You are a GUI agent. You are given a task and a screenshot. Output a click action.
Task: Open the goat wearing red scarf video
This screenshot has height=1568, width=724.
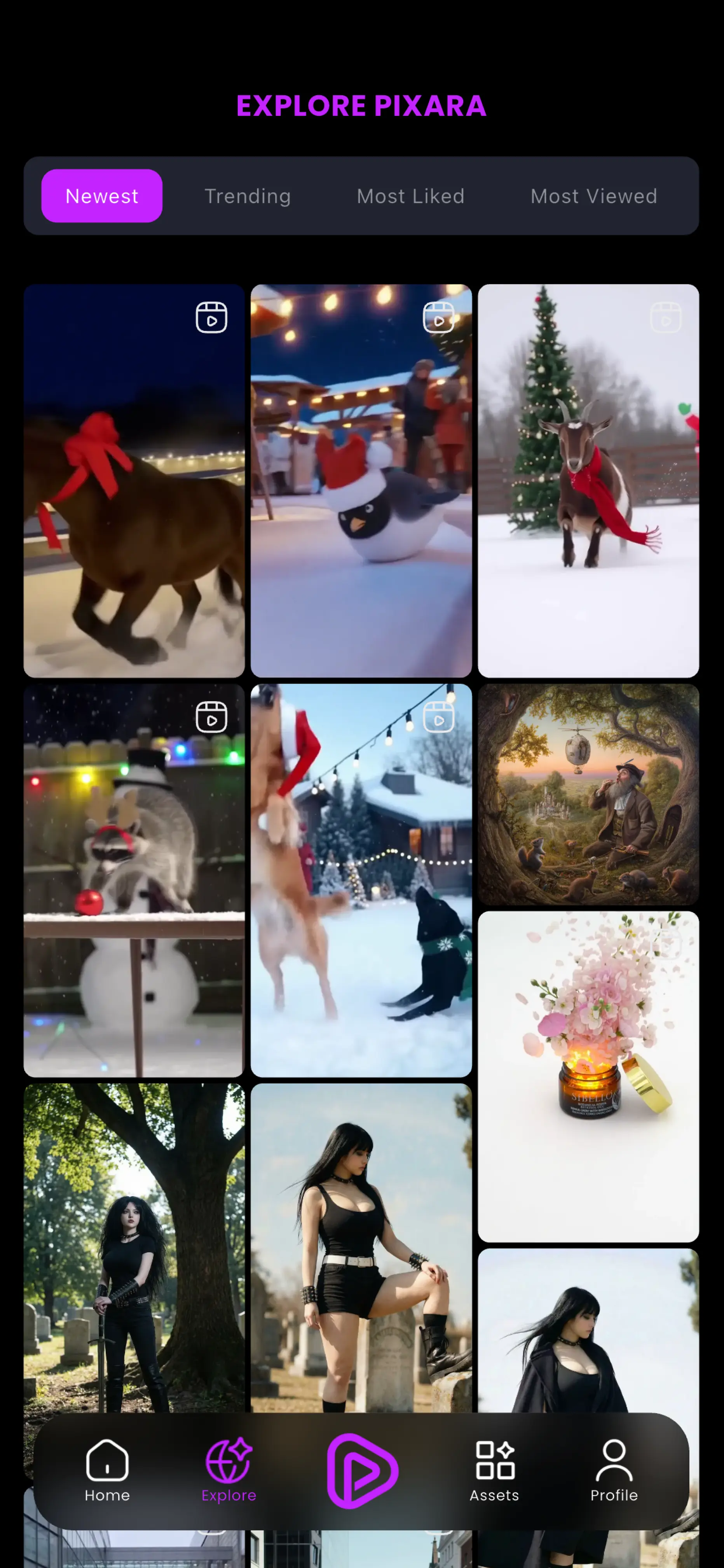pos(588,487)
